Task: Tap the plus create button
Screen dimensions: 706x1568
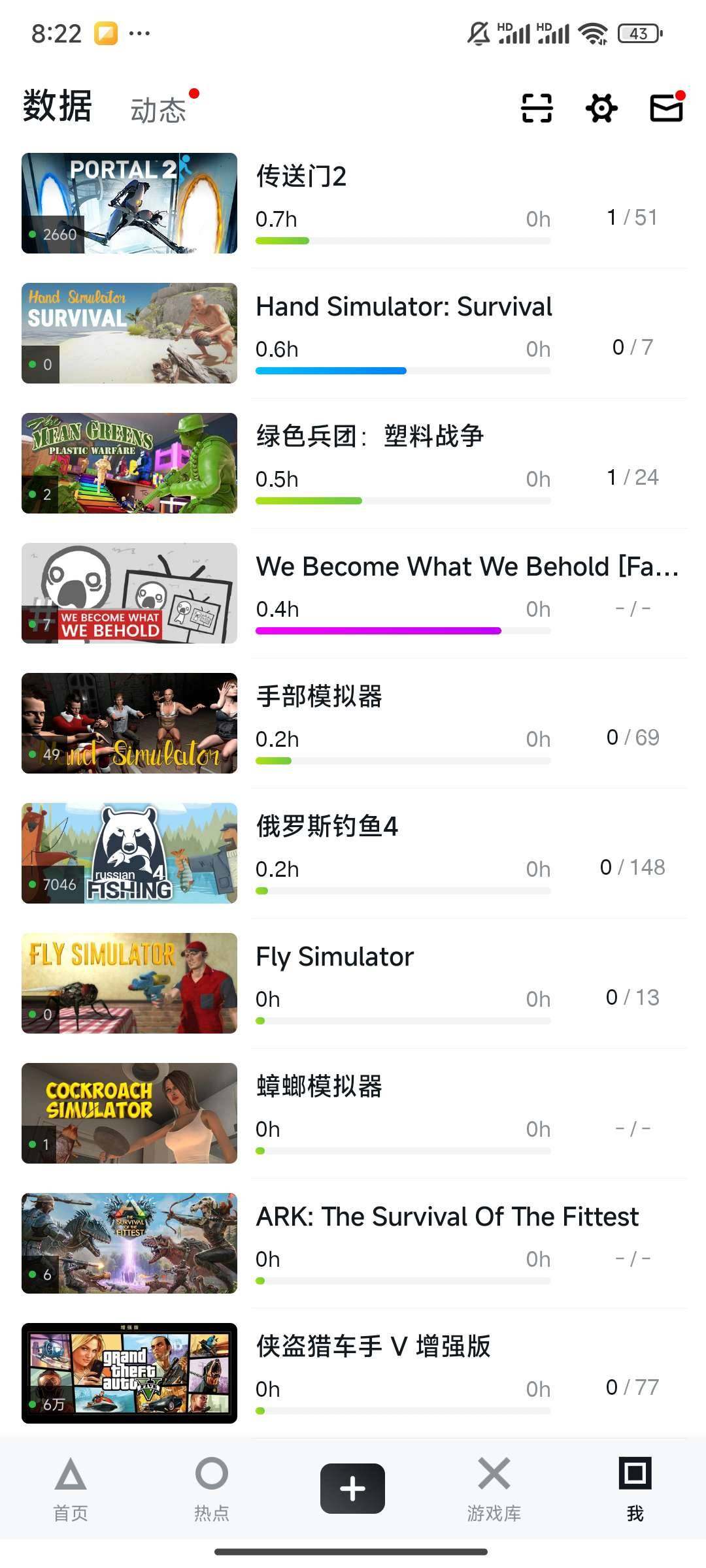Action: [x=352, y=1488]
